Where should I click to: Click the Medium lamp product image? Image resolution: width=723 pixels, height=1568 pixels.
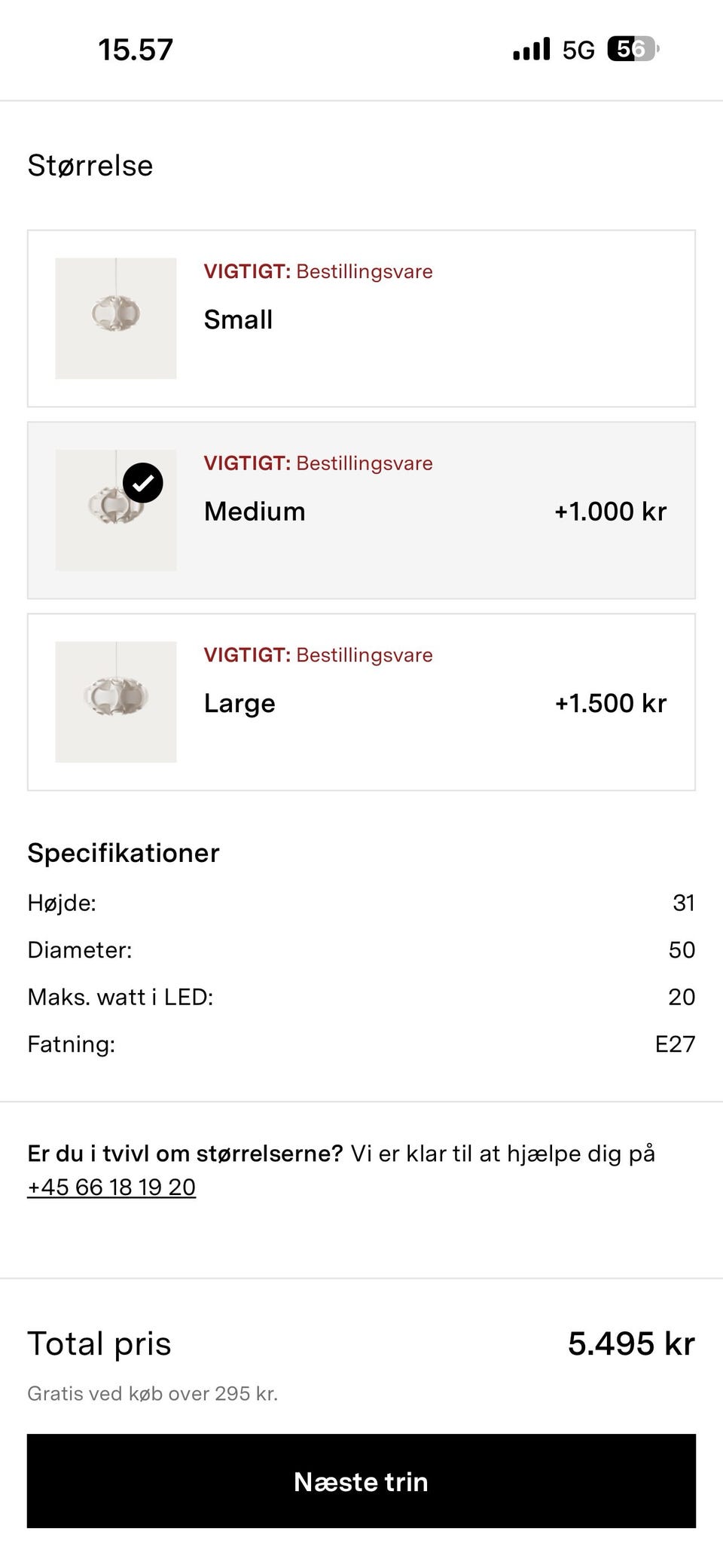click(114, 510)
